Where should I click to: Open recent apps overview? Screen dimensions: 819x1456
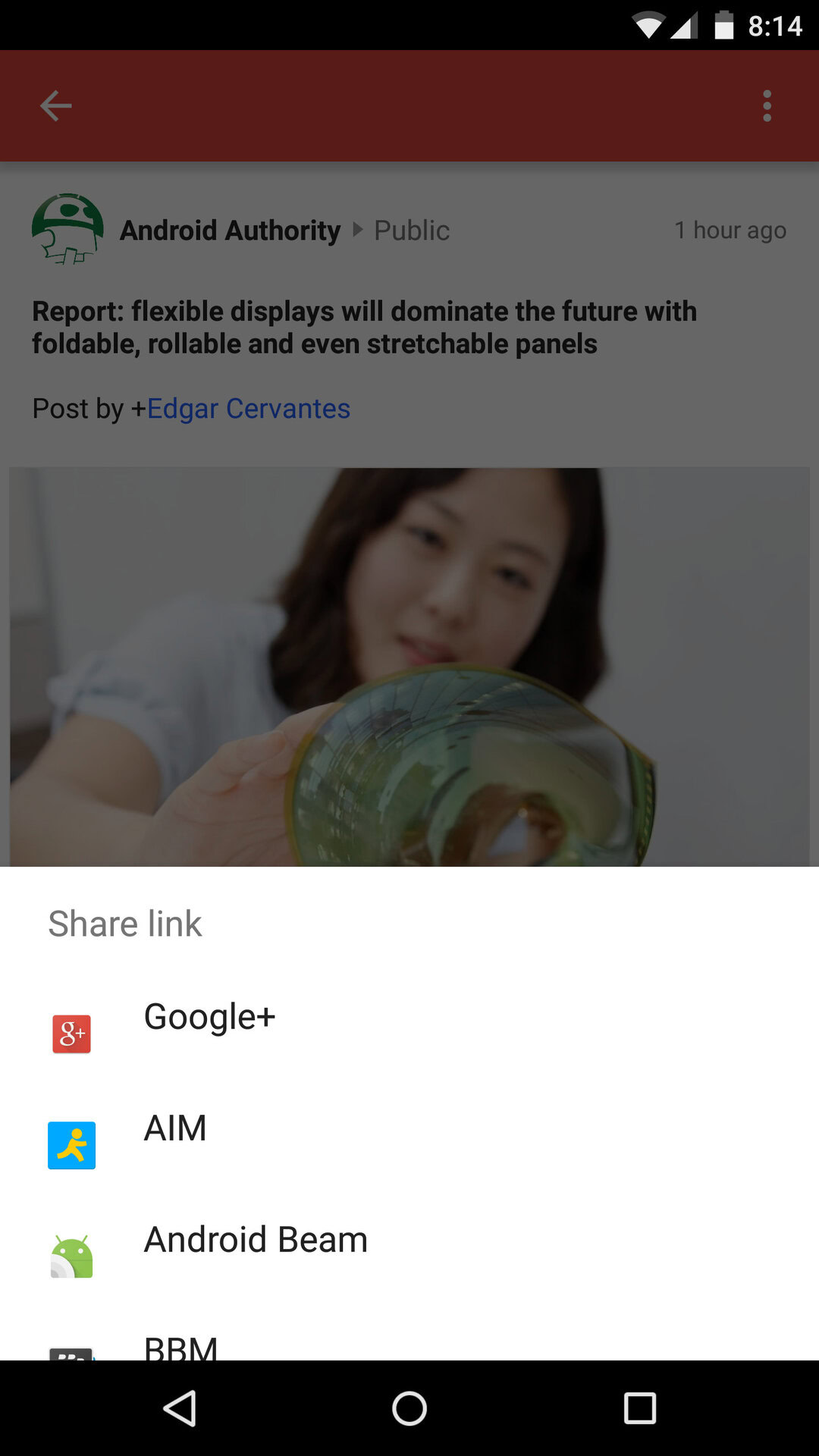(639, 1409)
